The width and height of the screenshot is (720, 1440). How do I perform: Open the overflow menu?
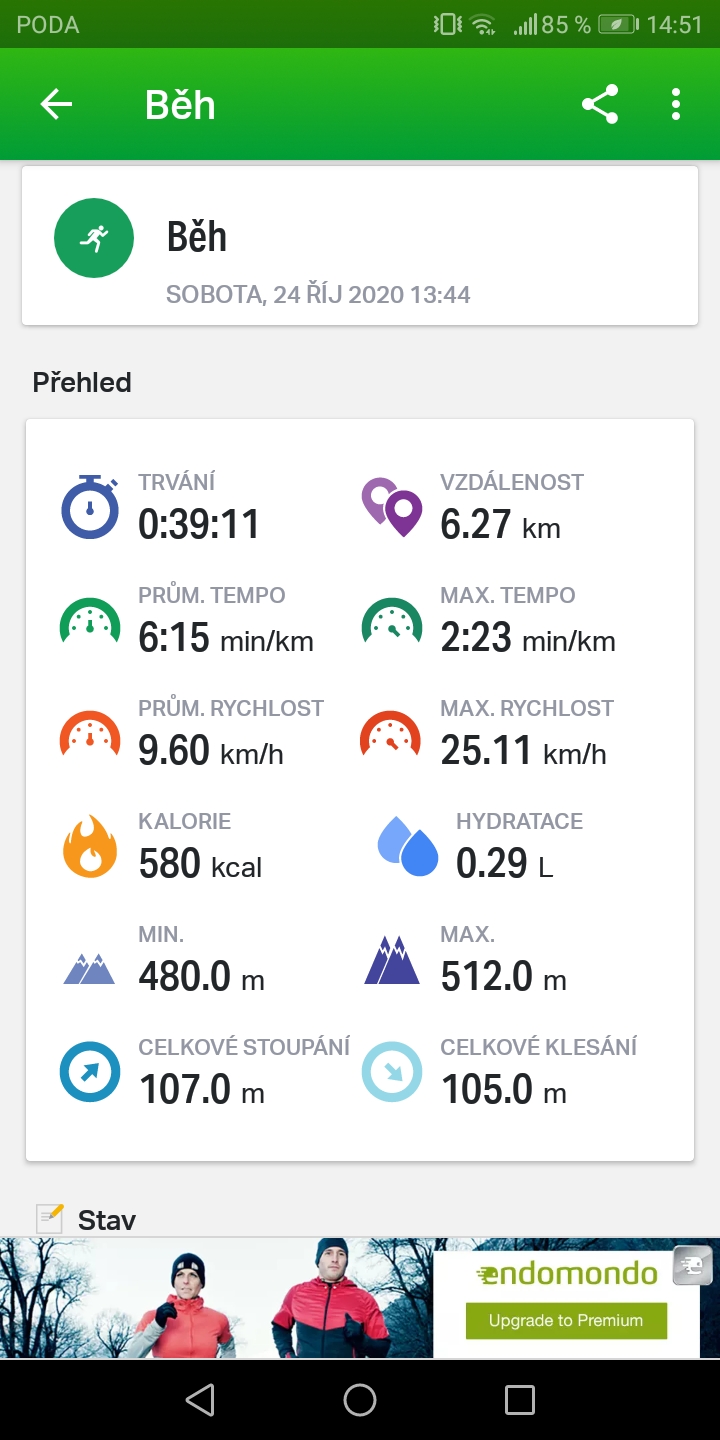(676, 104)
